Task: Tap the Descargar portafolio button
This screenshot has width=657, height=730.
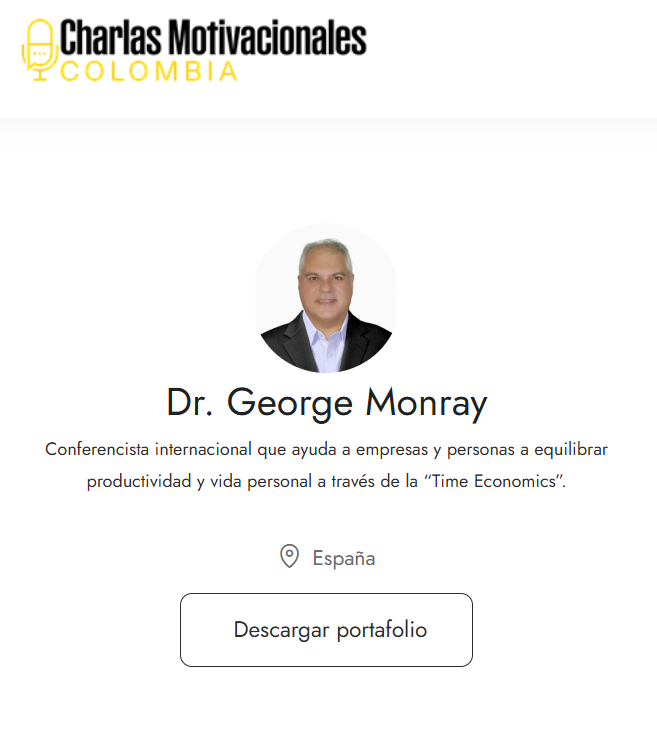Action: [x=326, y=630]
